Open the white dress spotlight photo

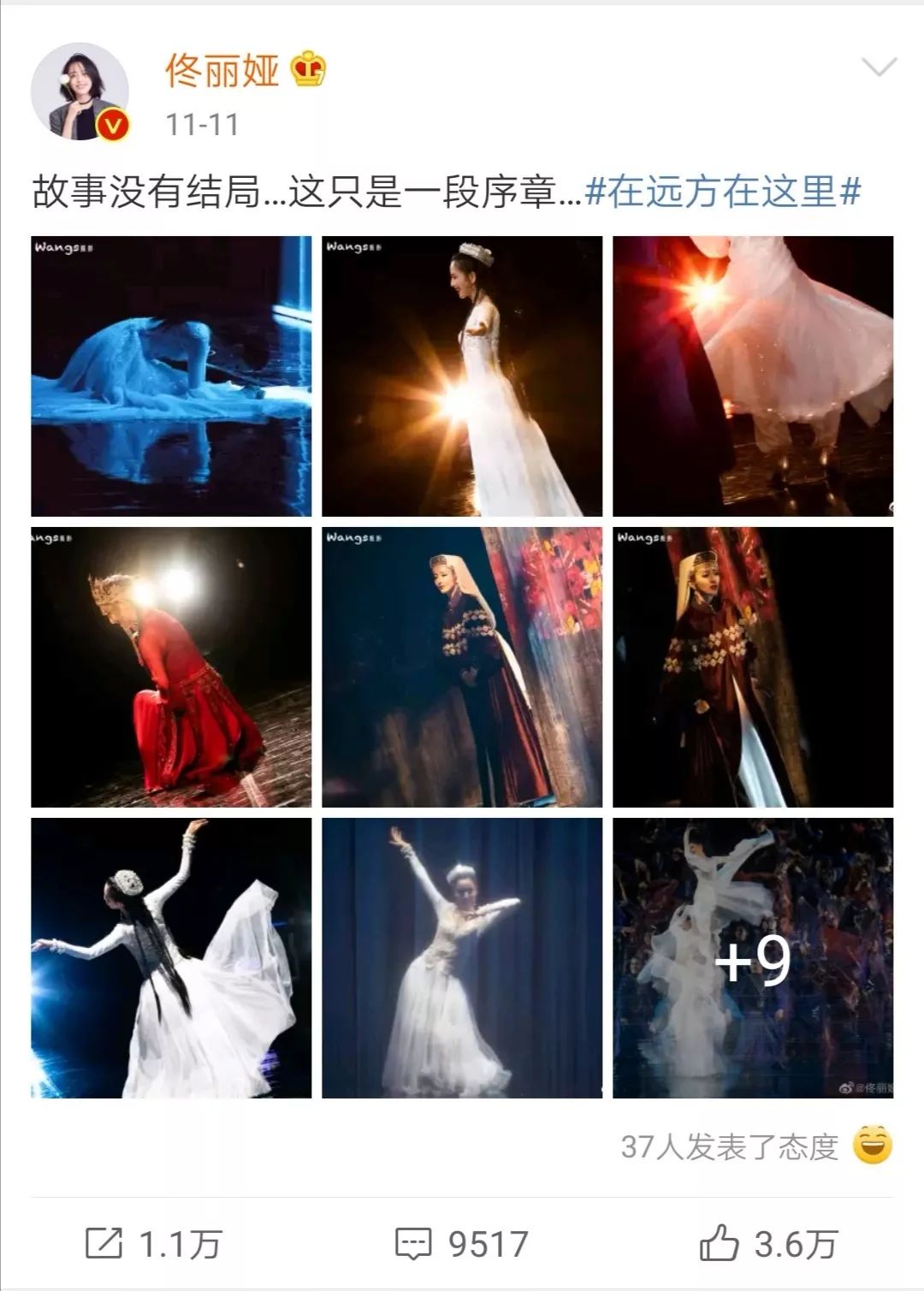pyautogui.click(x=462, y=374)
